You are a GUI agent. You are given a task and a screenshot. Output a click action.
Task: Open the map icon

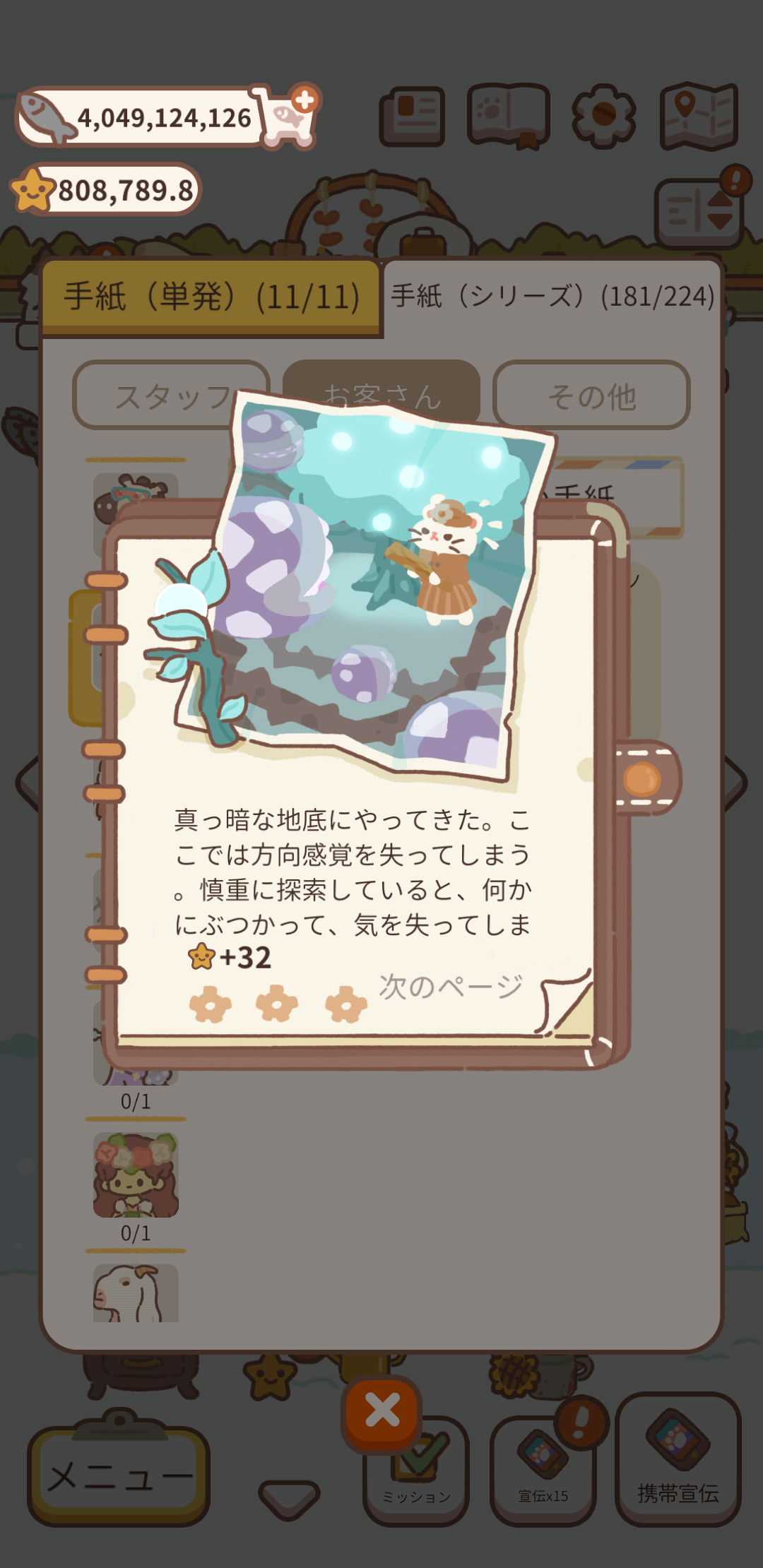699,117
